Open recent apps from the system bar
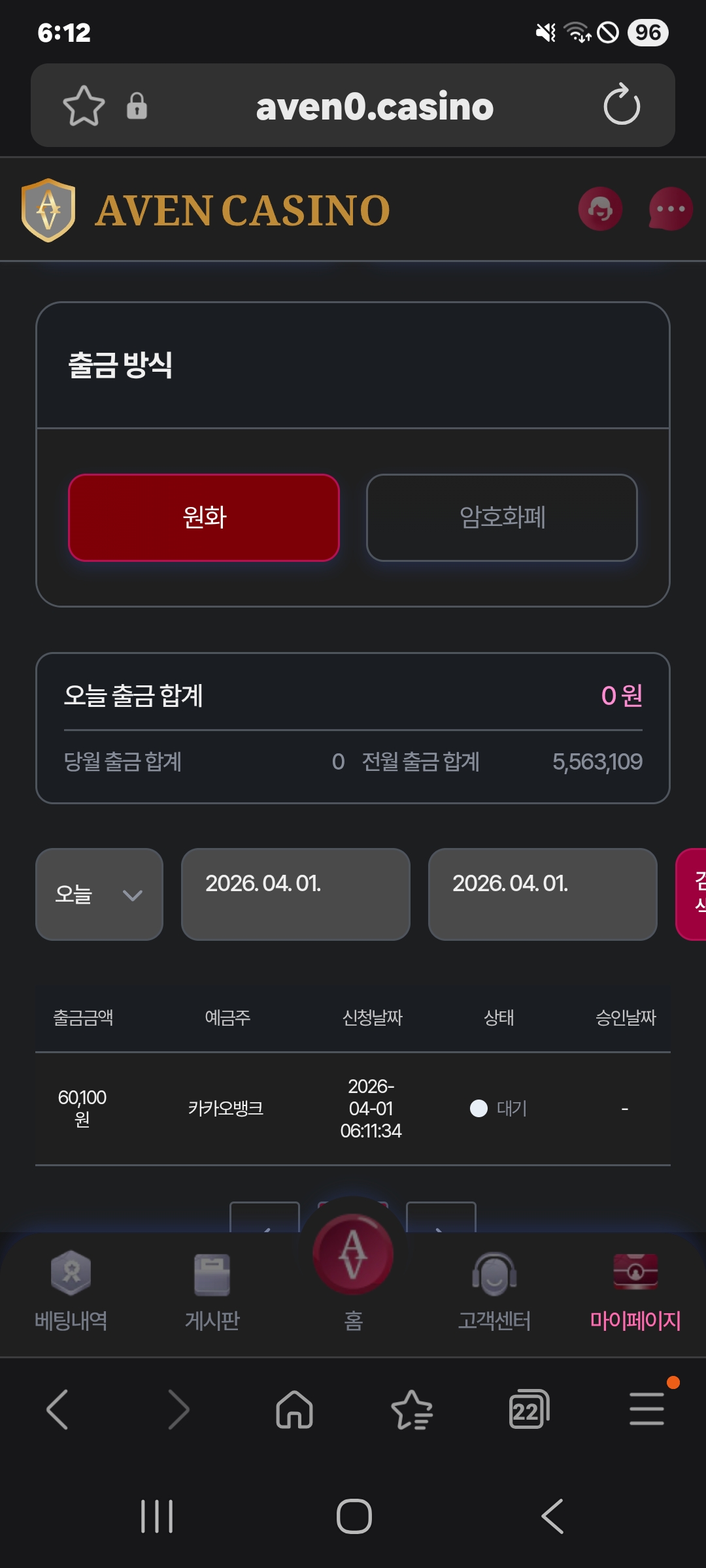 coord(157,1516)
